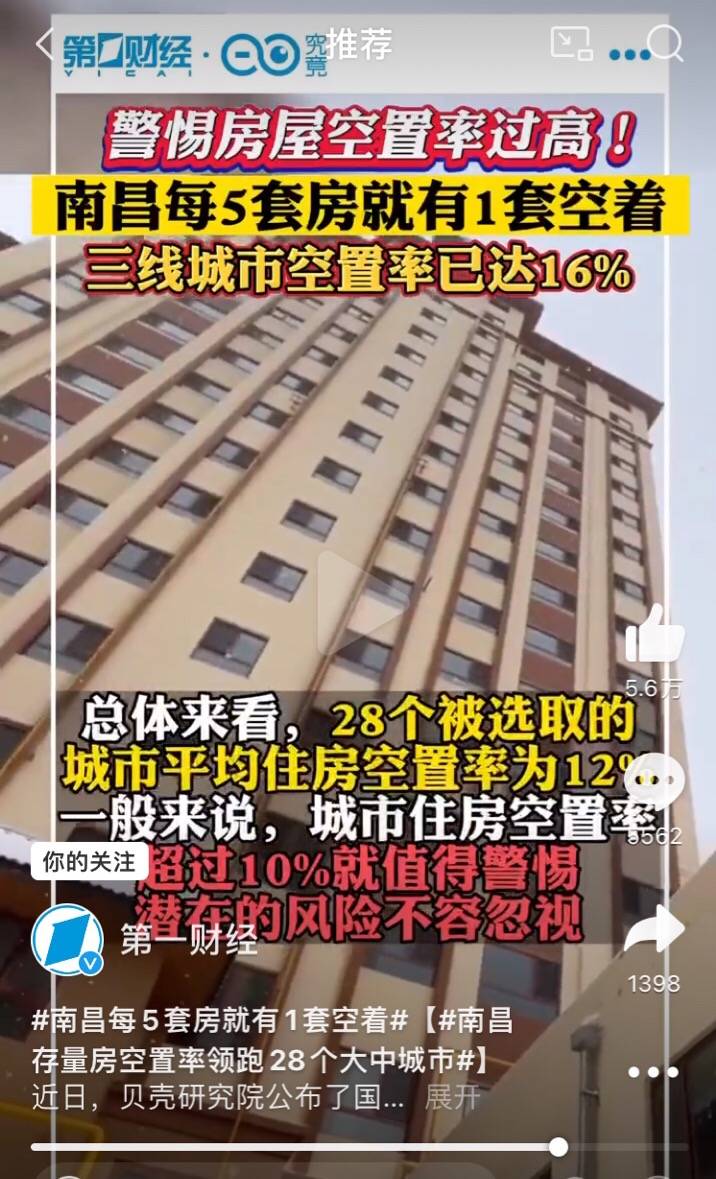Go back using the top-left arrow
716x1179 pixels.
click(x=43, y=44)
